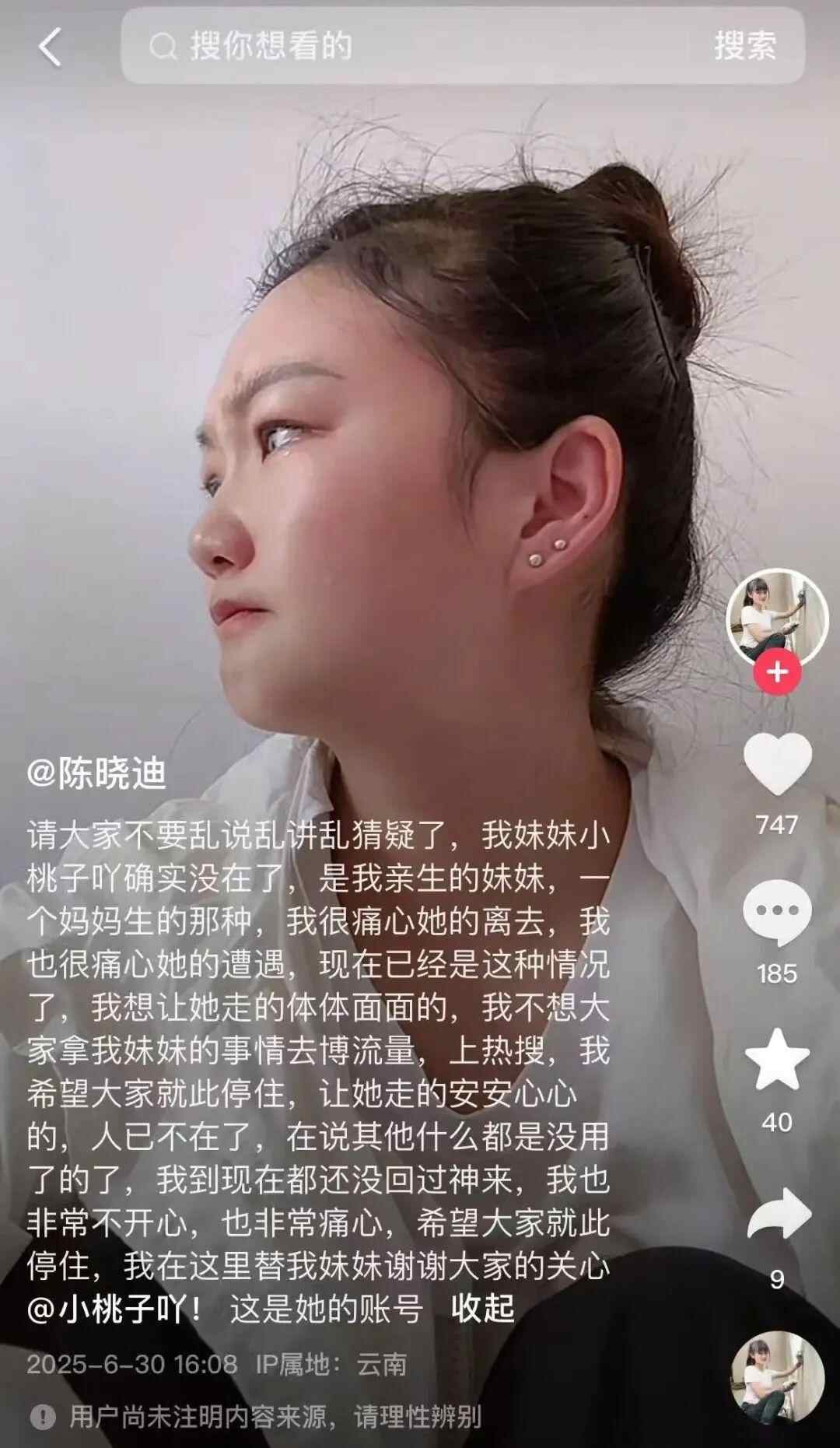Like this video with the heart

tap(777, 763)
